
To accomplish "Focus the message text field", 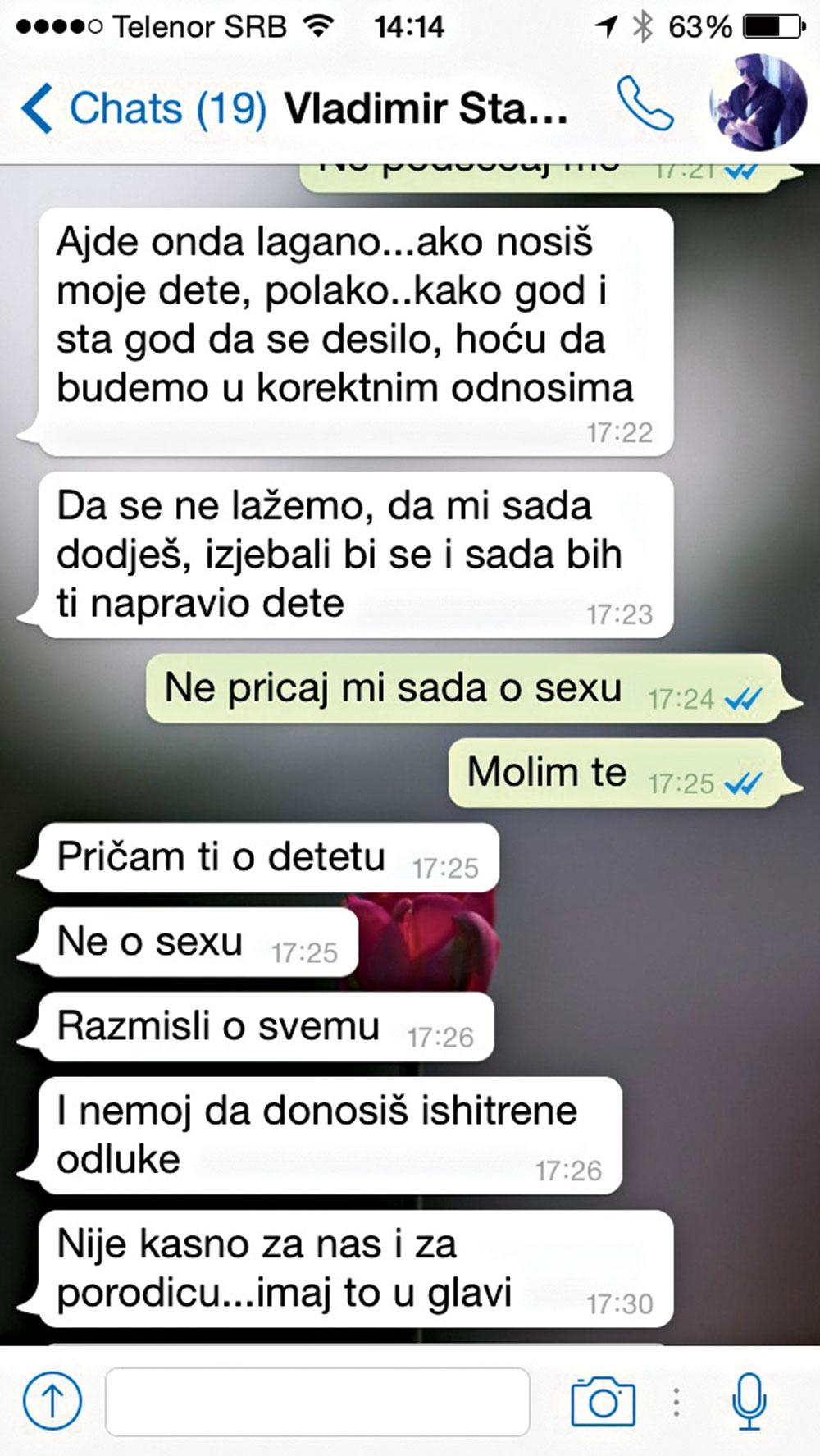I will tap(317, 1401).
